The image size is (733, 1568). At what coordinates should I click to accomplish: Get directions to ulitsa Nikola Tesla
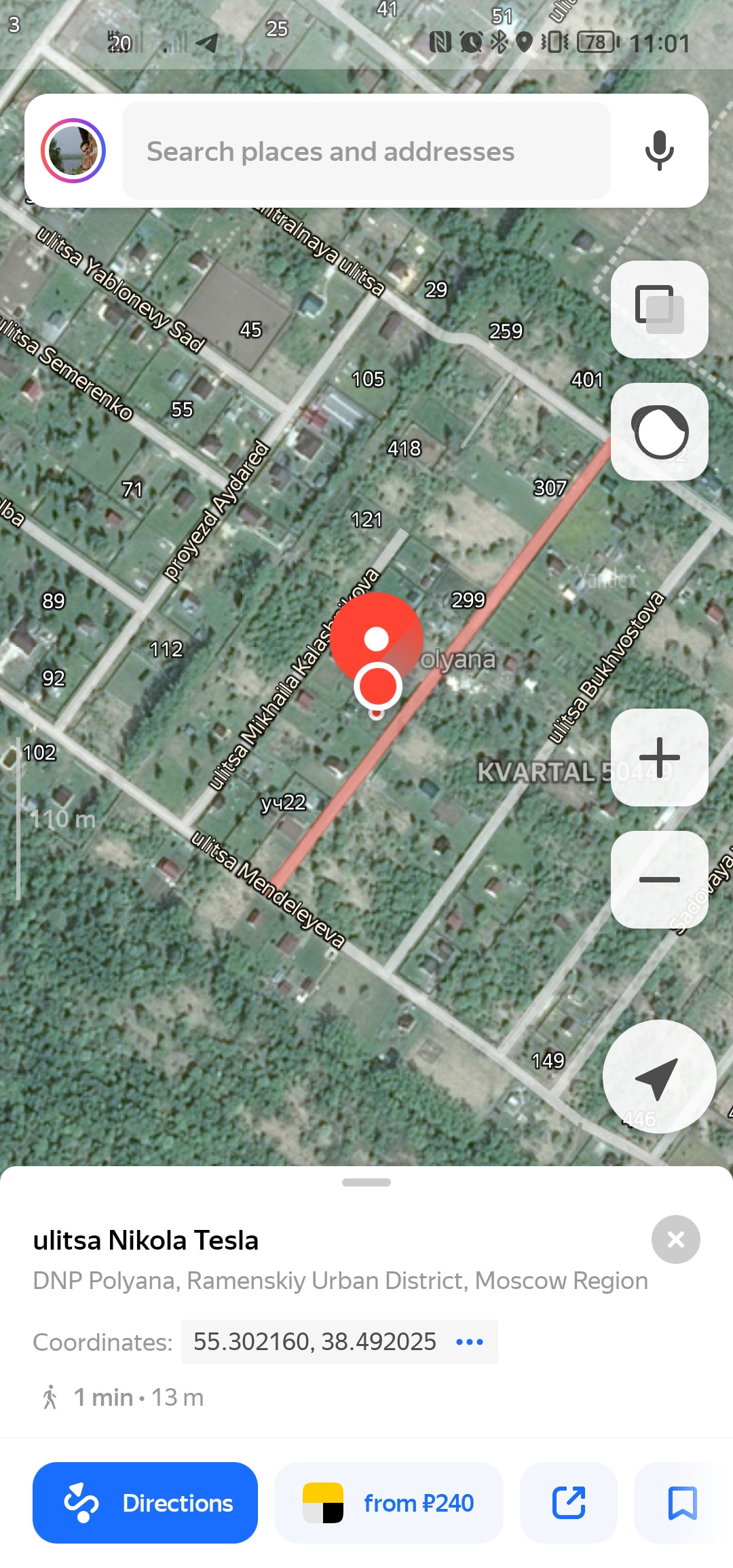point(145,1503)
